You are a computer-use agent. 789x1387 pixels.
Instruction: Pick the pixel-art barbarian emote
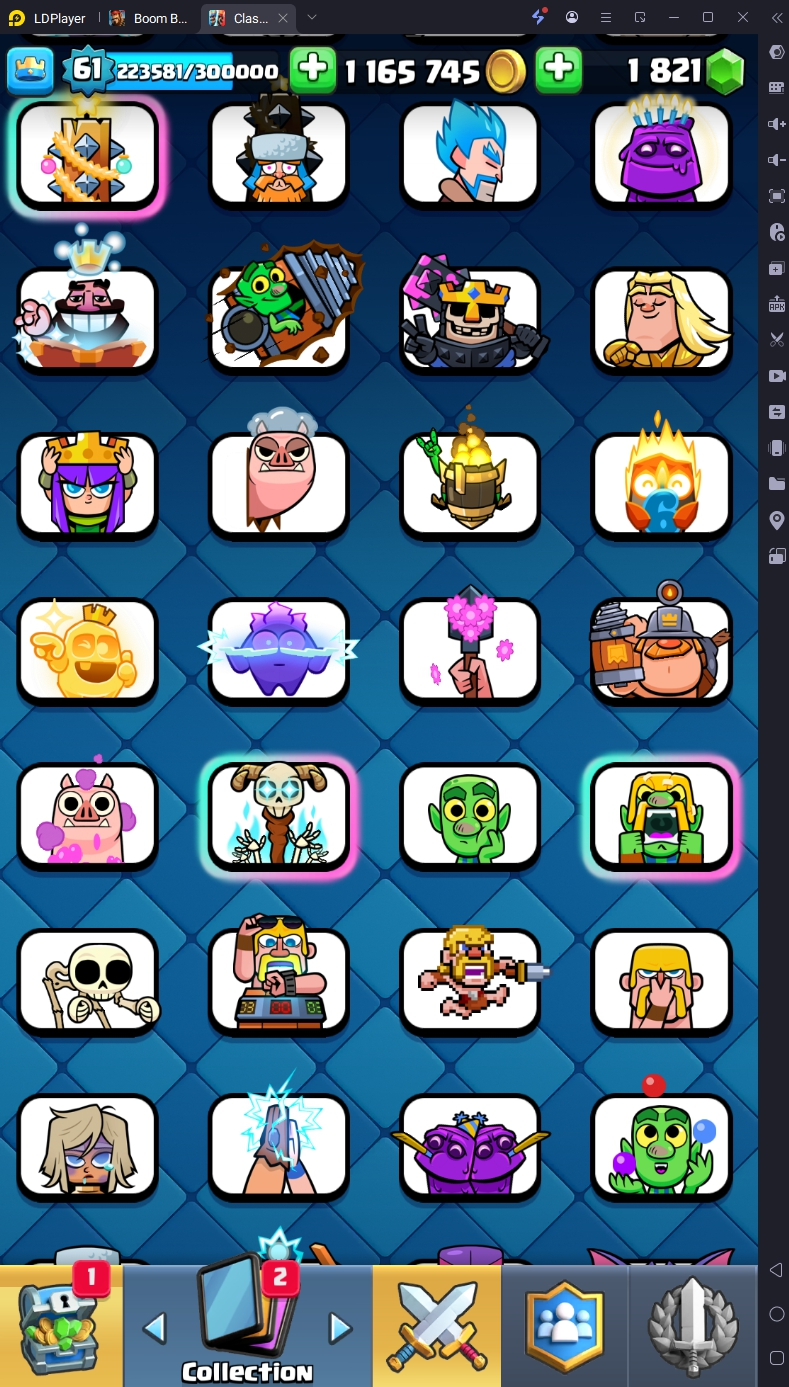point(470,981)
